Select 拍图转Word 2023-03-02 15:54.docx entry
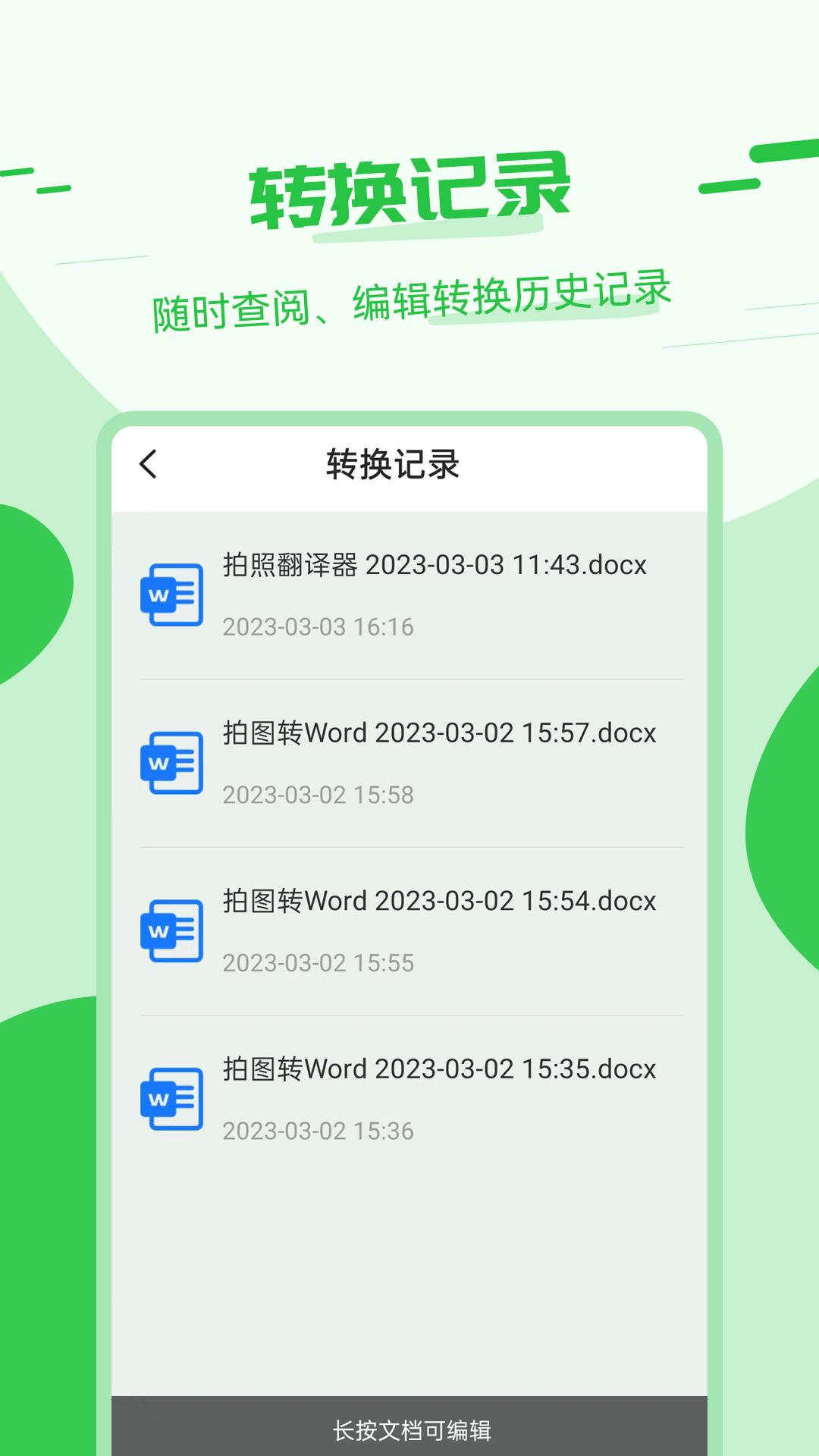 [x=438, y=902]
